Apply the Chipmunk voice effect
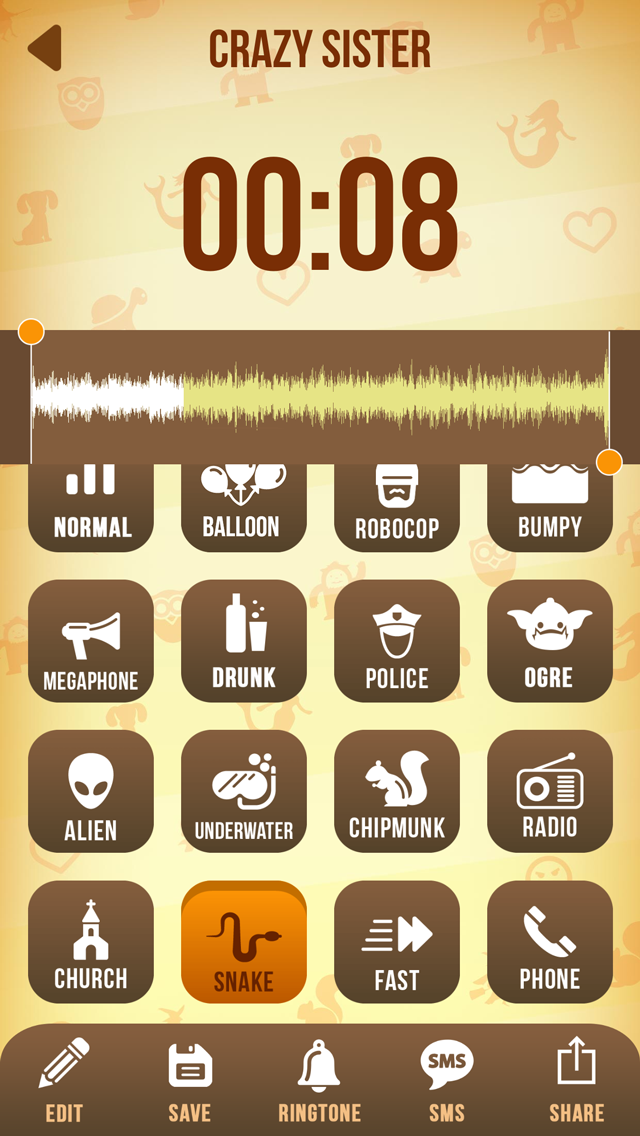 [x=397, y=792]
